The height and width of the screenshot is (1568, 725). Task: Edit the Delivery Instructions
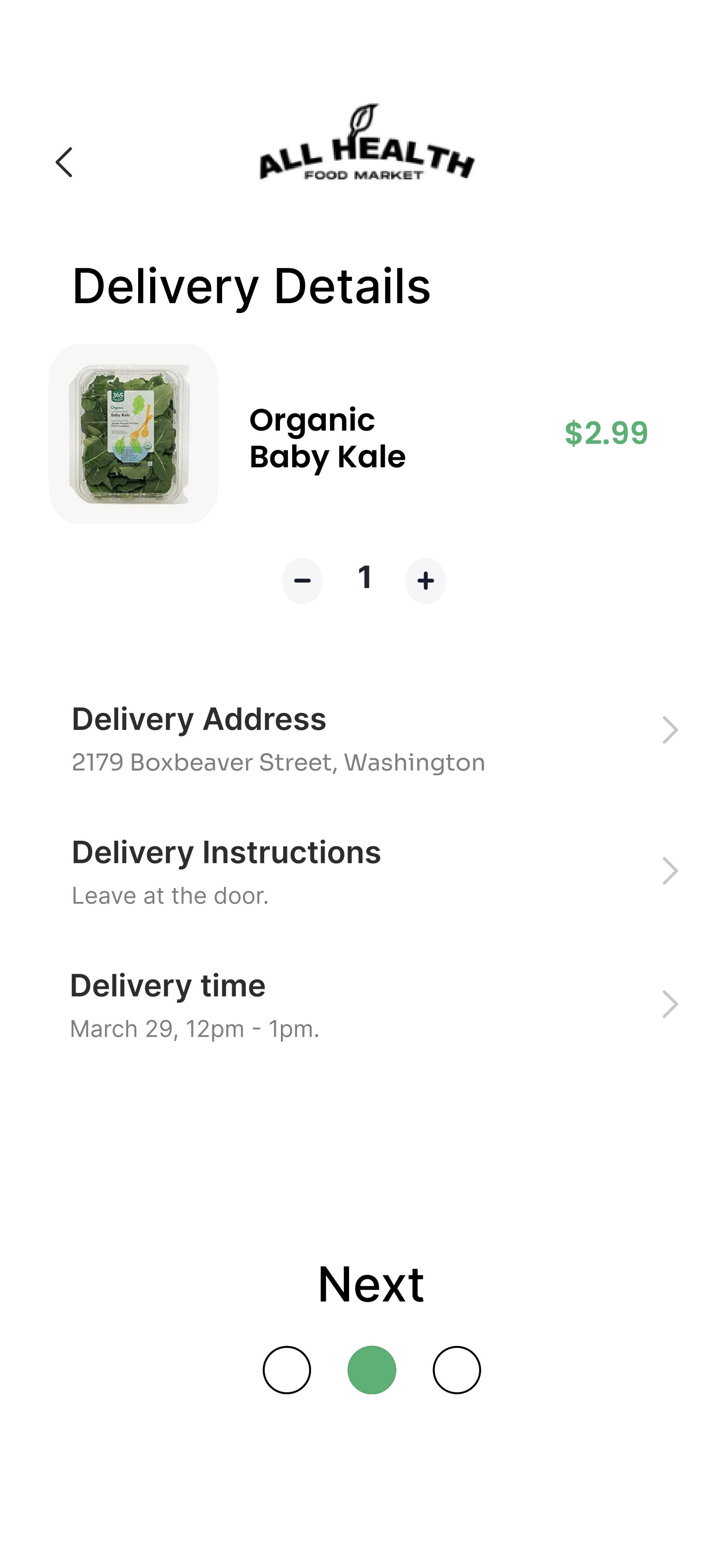[x=375, y=872]
